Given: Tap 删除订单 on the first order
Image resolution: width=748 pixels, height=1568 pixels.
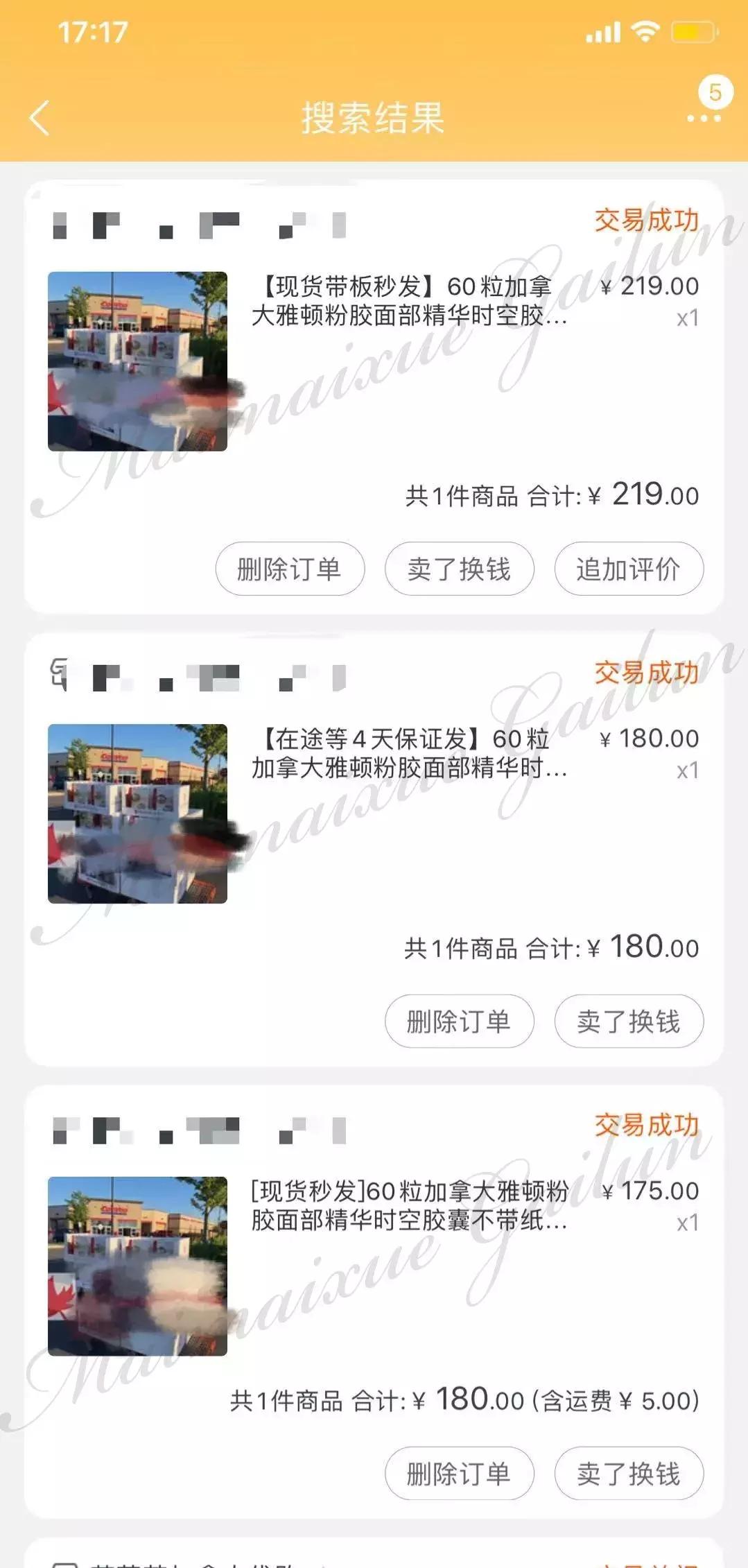Looking at the screenshot, I should pyautogui.click(x=289, y=569).
